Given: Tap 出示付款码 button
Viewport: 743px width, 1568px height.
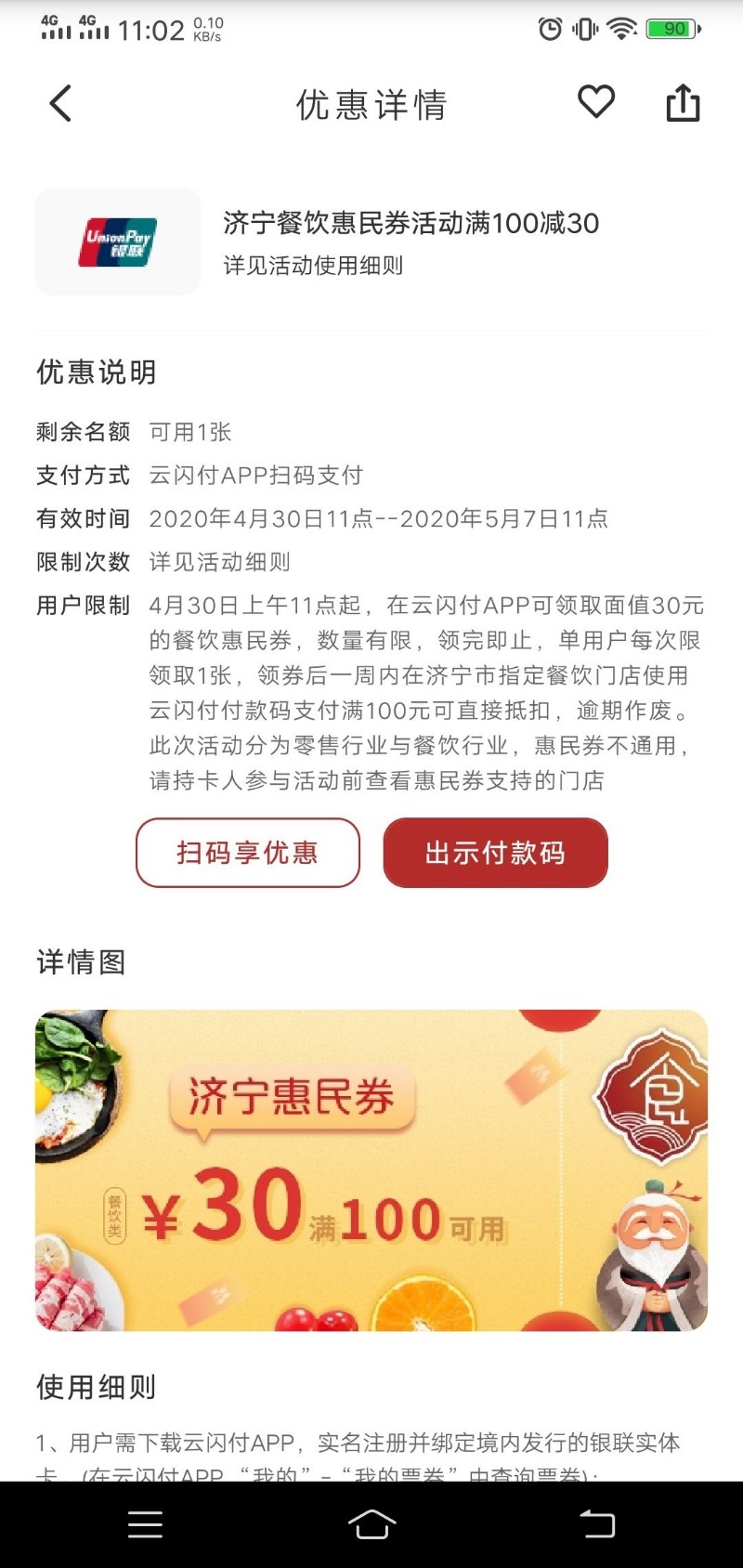Looking at the screenshot, I should coord(495,853).
